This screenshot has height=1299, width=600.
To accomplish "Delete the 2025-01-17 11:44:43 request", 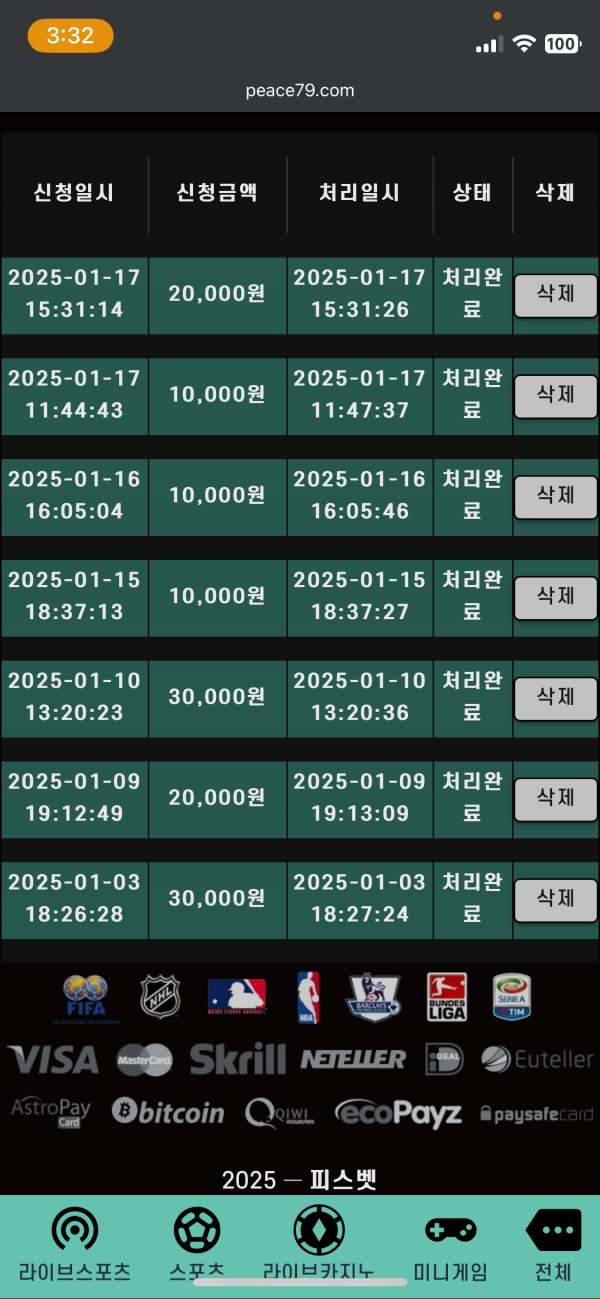I will click(x=556, y=397).
